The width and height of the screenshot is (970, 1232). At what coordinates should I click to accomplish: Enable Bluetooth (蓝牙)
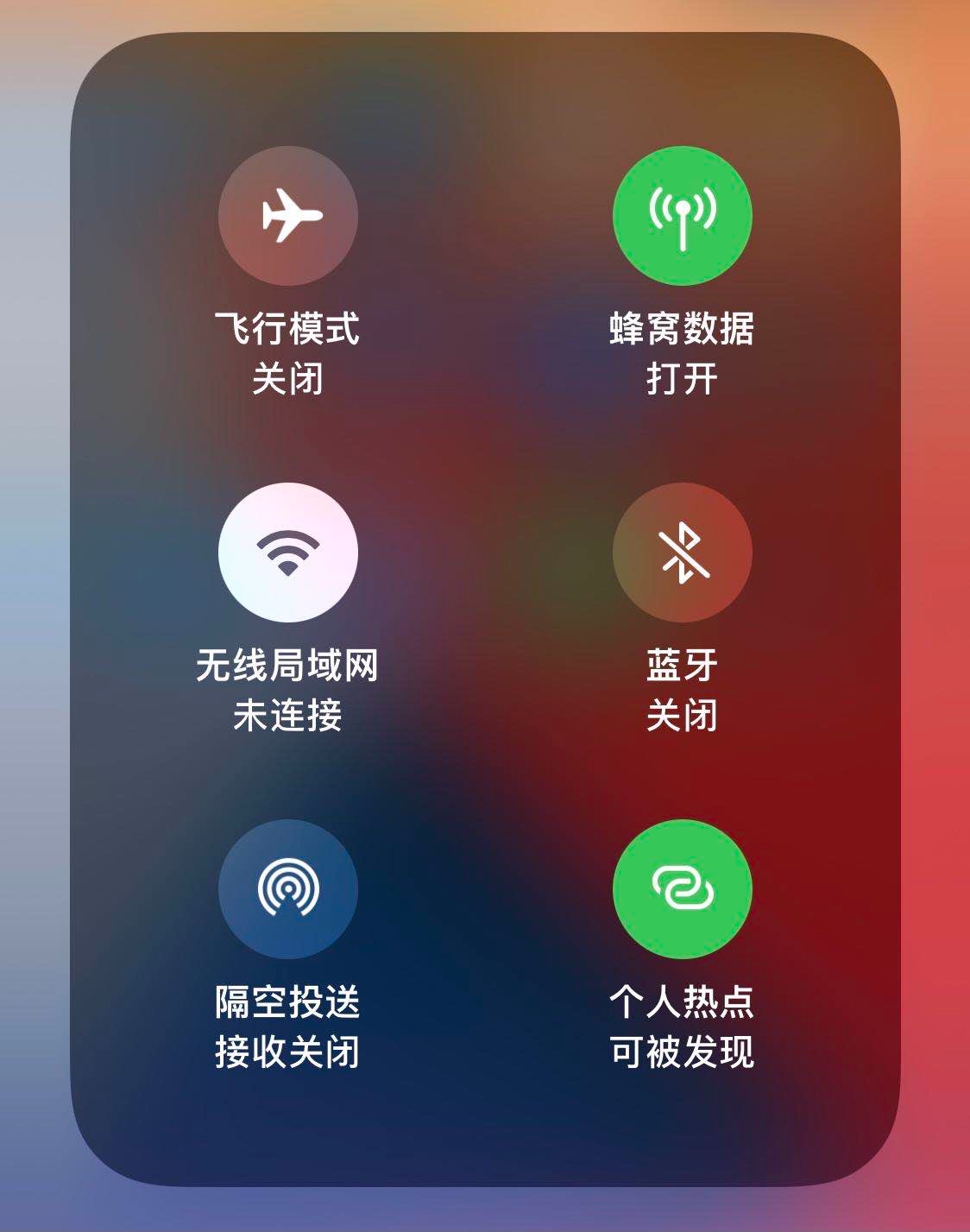coord(682,553)
